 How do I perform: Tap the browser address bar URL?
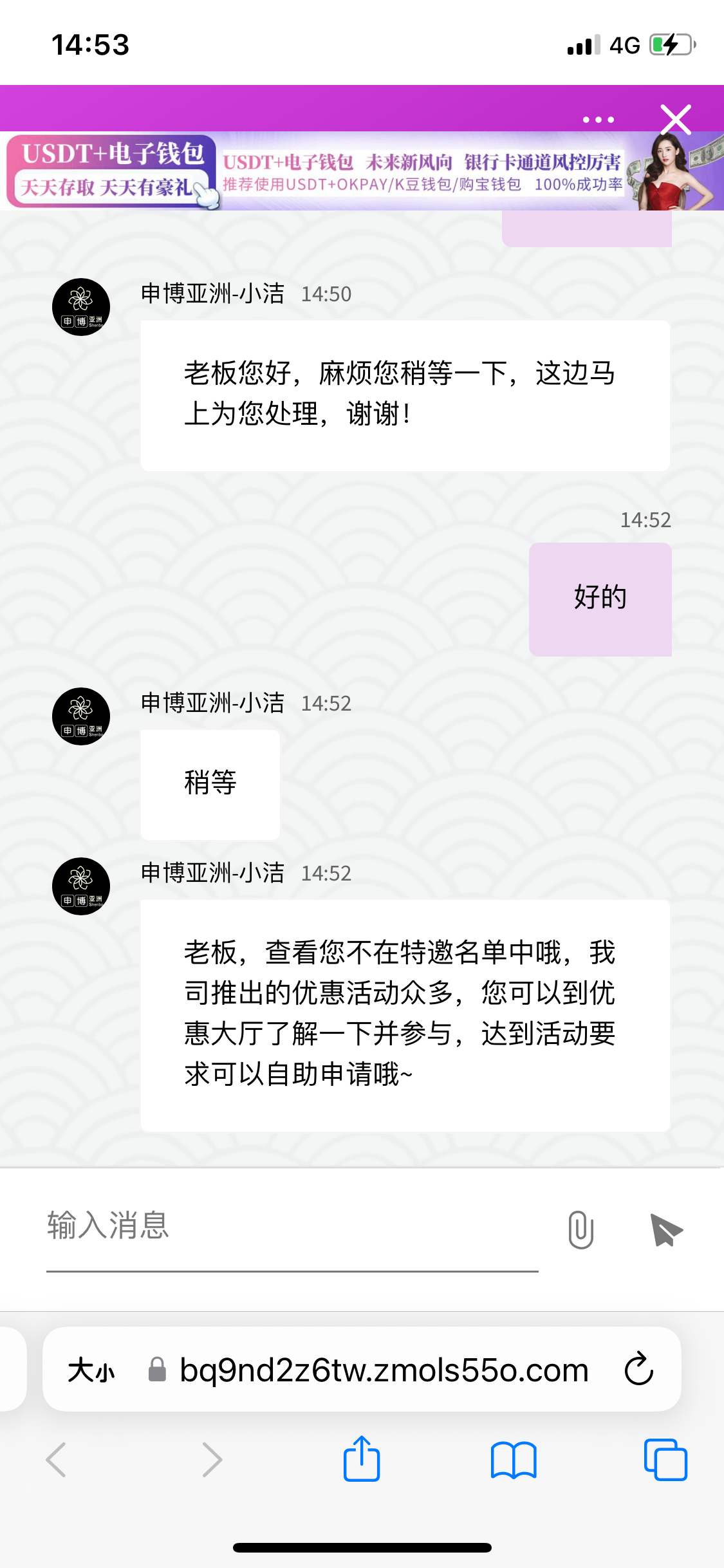tap(384, 1370)
